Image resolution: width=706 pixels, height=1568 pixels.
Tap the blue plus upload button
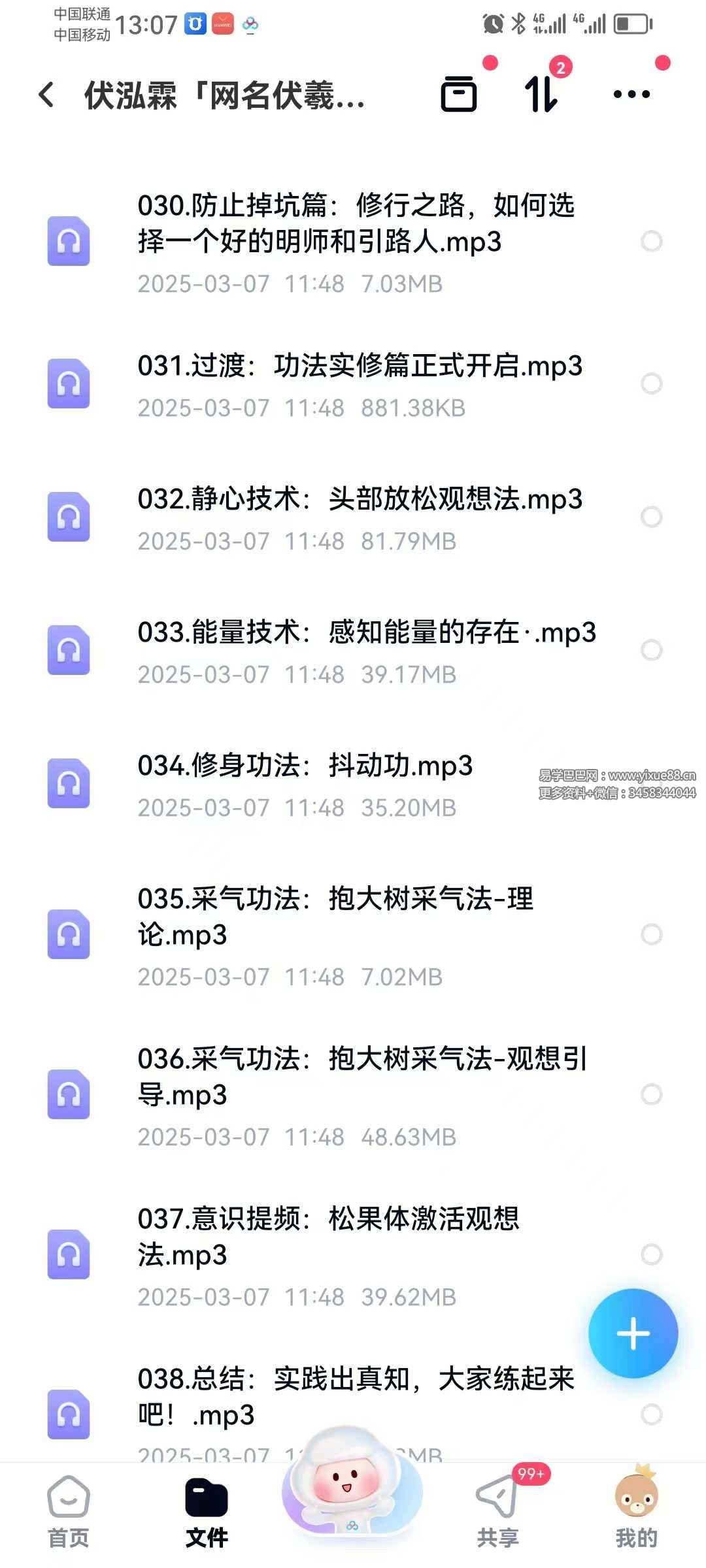[633, 1333]
